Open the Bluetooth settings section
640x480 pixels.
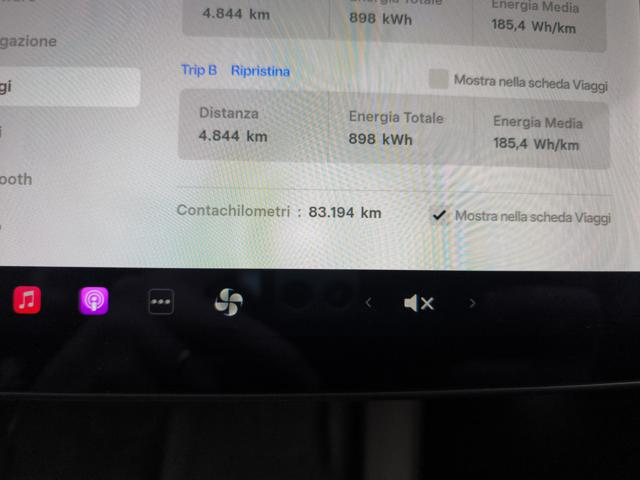(x=20, y=179)
